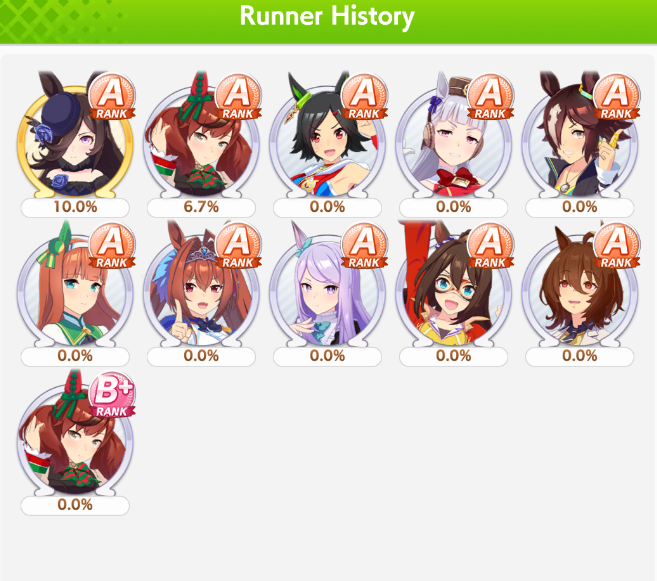This screenshot has width=657, height=581.
Task: Open the gold-framed runner with 10.0%
Action: pos(74,136)
